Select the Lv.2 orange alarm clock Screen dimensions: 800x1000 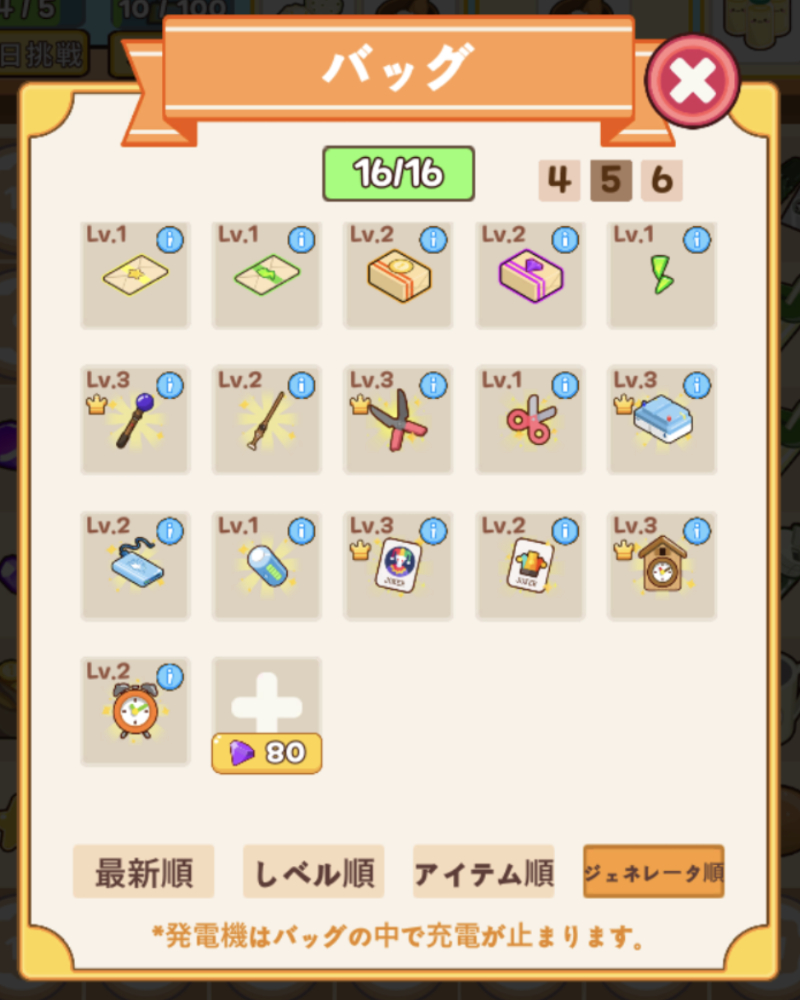[x=135, y=712]
